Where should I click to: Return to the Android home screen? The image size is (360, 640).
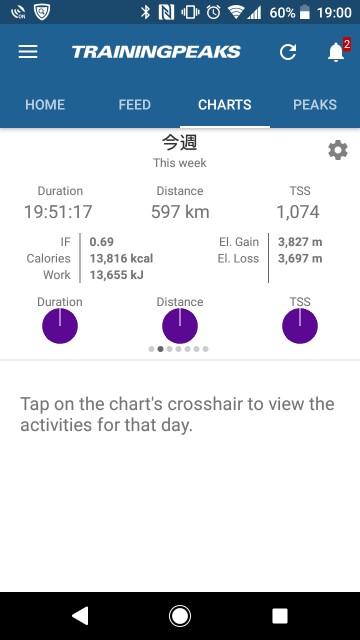click(180, 616)
